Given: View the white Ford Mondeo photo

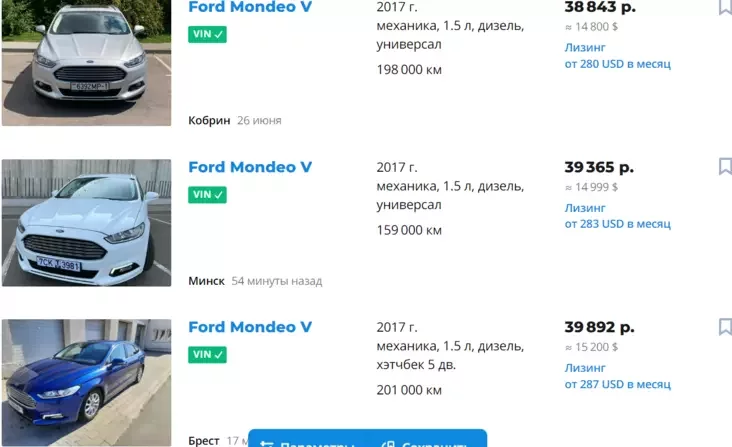Looking at the screenshot, I should pos(86,222).
